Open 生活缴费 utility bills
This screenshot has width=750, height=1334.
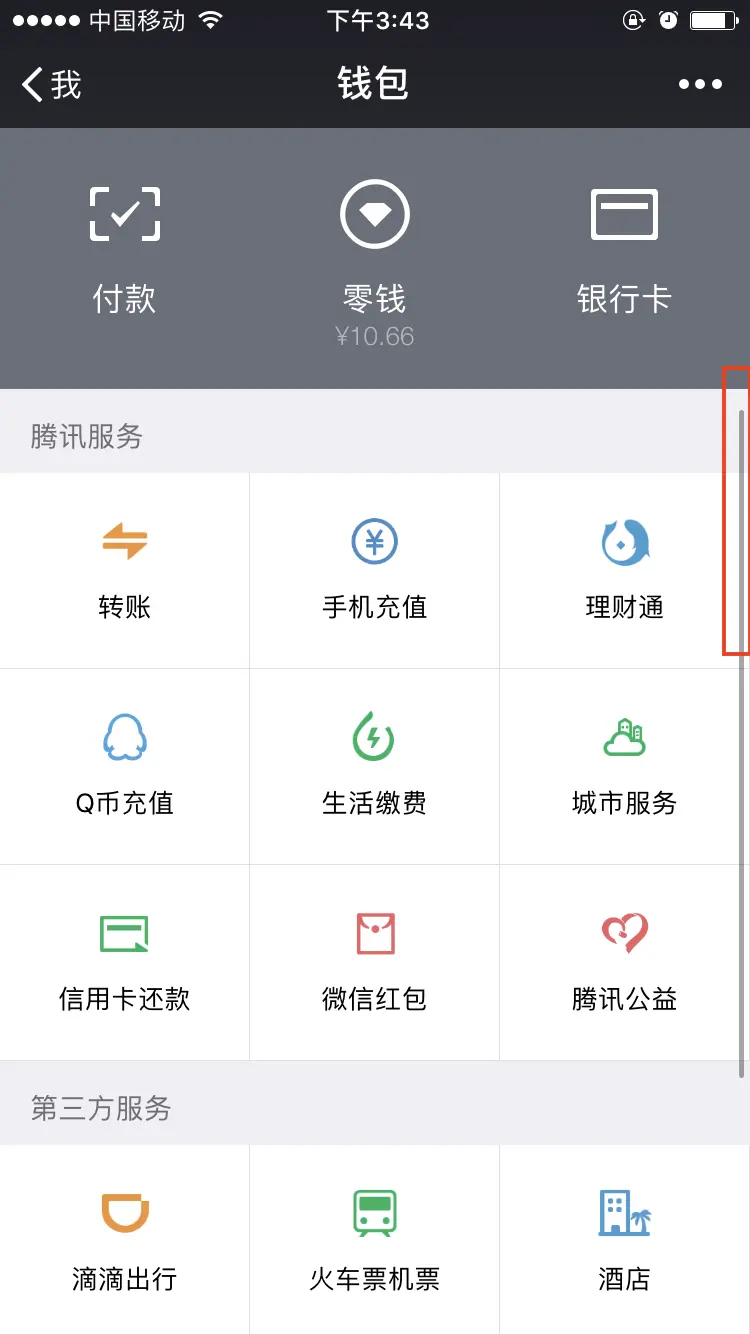tap(374, 766)
